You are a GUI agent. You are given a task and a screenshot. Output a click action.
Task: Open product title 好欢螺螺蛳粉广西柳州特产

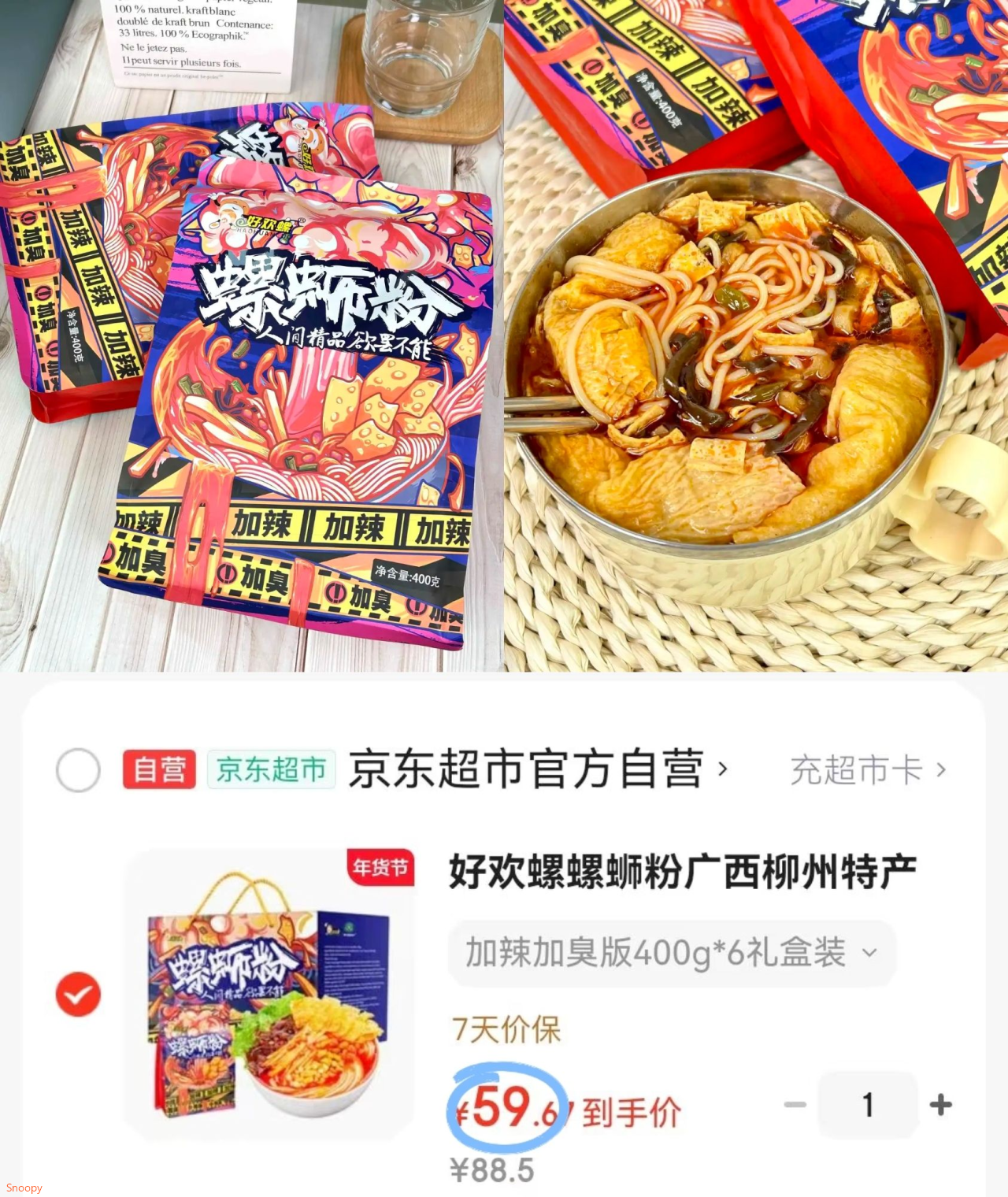point(683,870)
